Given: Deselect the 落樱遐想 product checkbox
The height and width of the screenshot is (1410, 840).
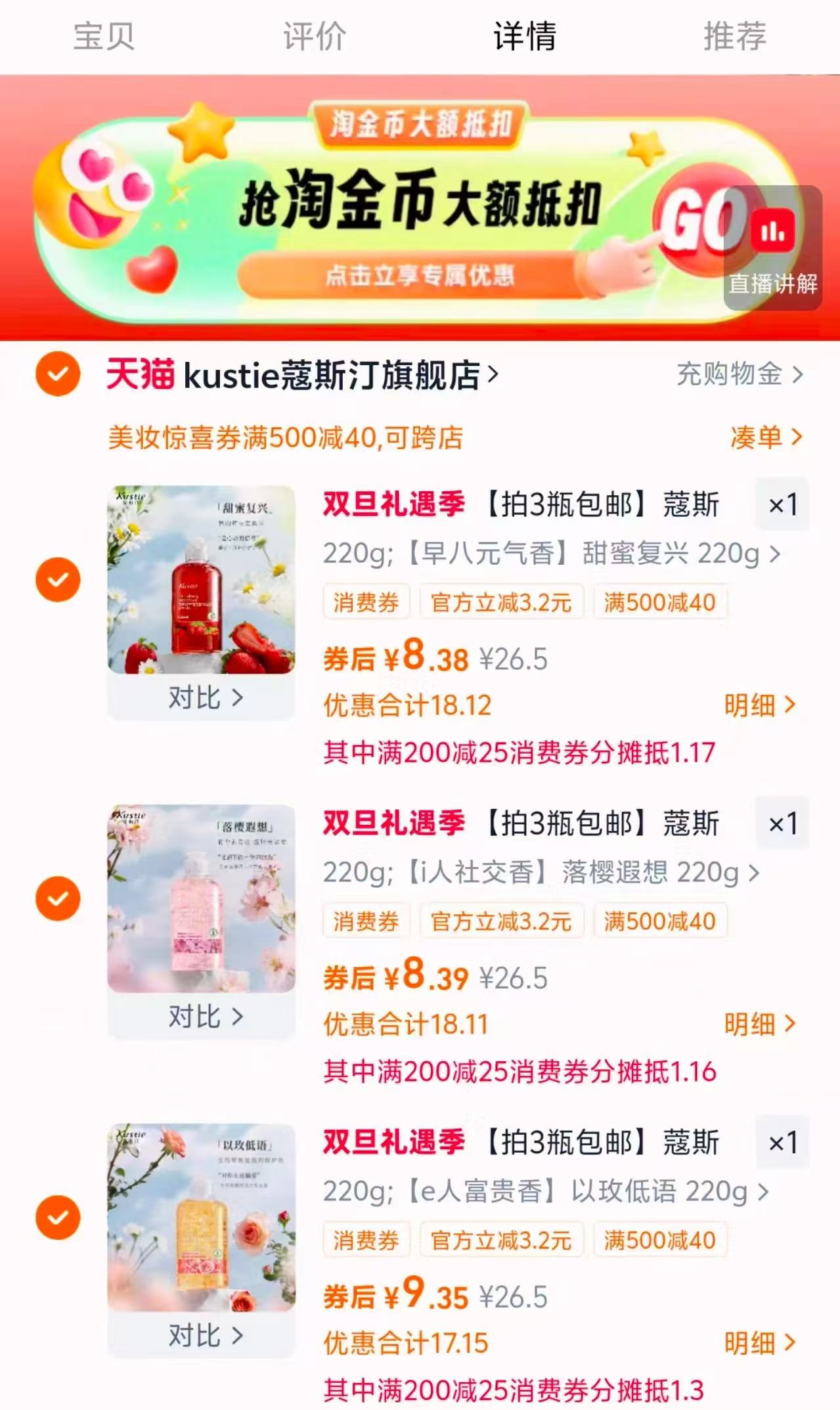Looking at the screenshot, I should 58,896.
